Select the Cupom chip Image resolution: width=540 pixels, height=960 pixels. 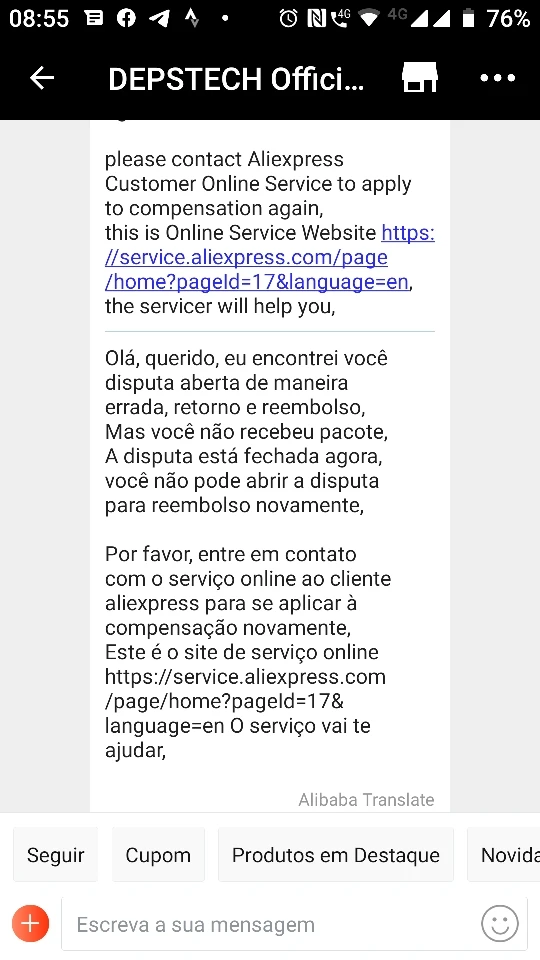[158, 855]
